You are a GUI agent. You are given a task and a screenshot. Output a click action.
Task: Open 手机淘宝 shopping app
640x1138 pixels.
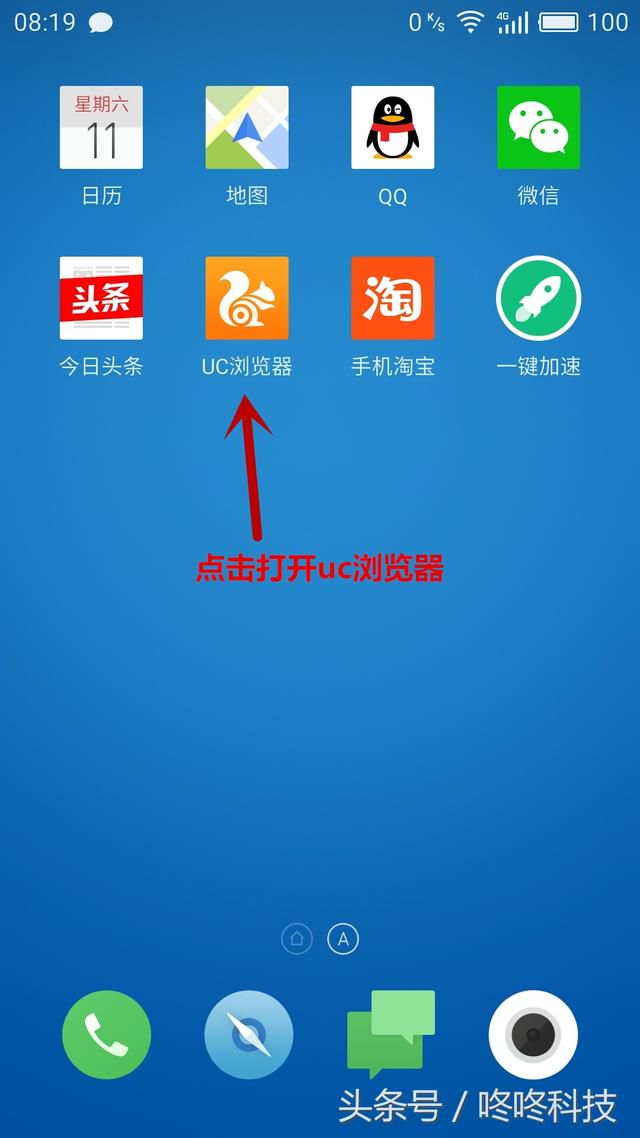(392, 298)
